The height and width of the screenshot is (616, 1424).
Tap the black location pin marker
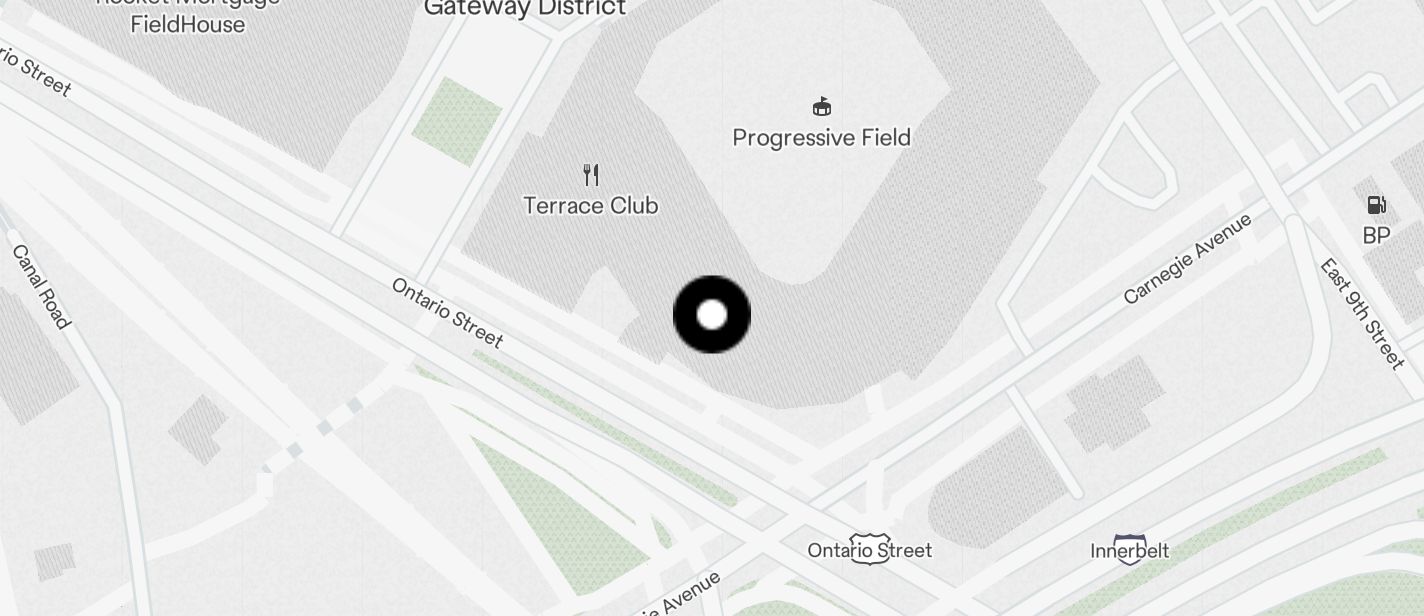click(x=712, y=315)
